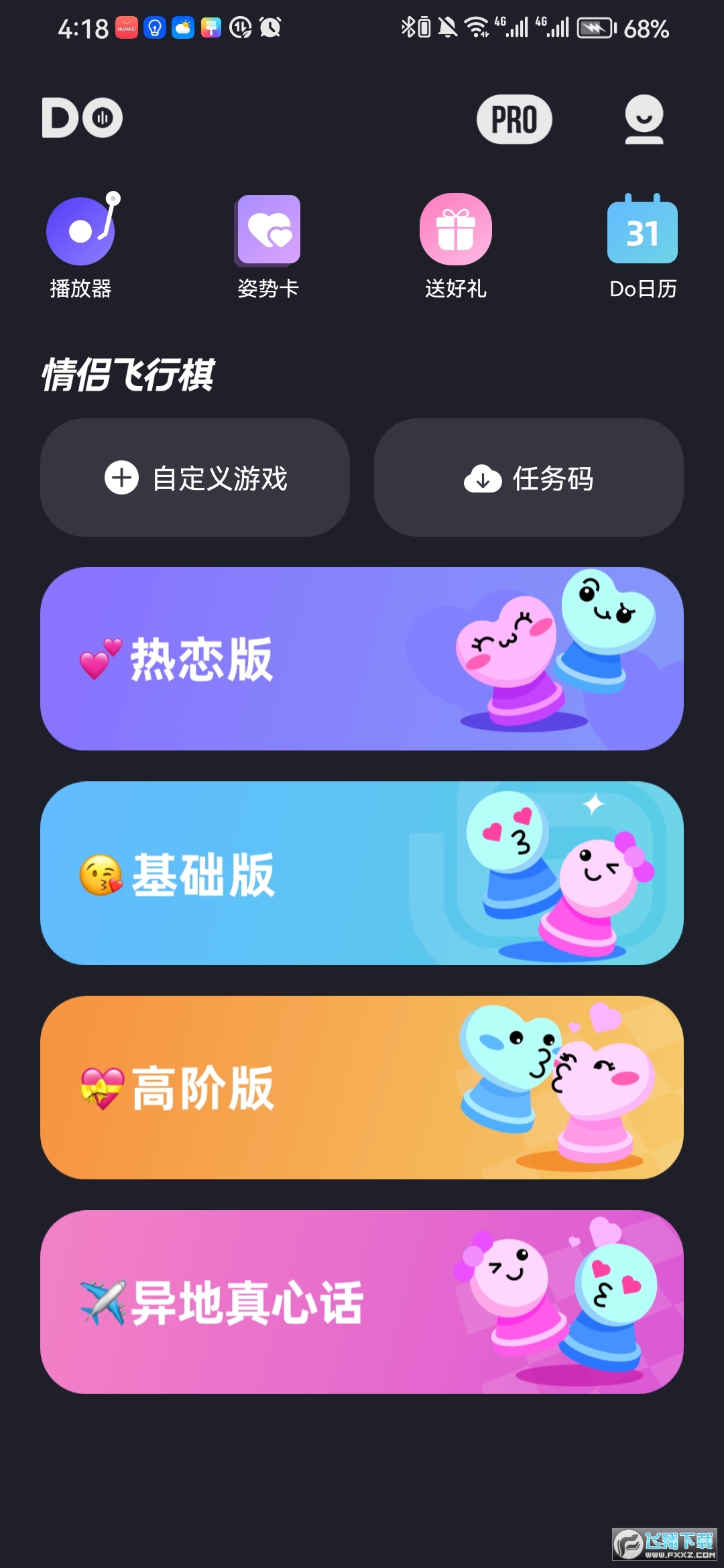Viewport: 724px width, 1568px height.
Task: Open the 异地真心话 game card
Action: tap(362, 1302)
